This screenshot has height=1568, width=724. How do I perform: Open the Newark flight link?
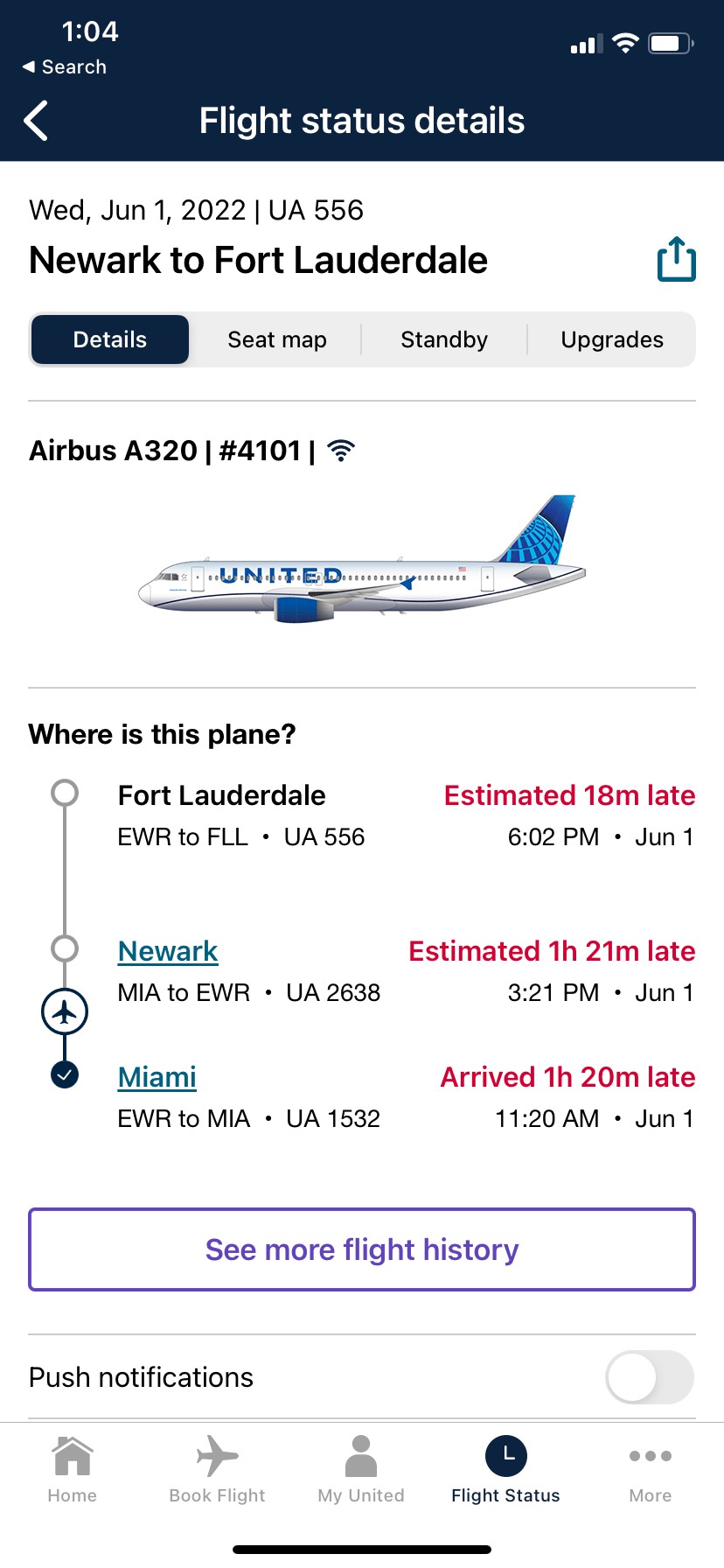168,951
